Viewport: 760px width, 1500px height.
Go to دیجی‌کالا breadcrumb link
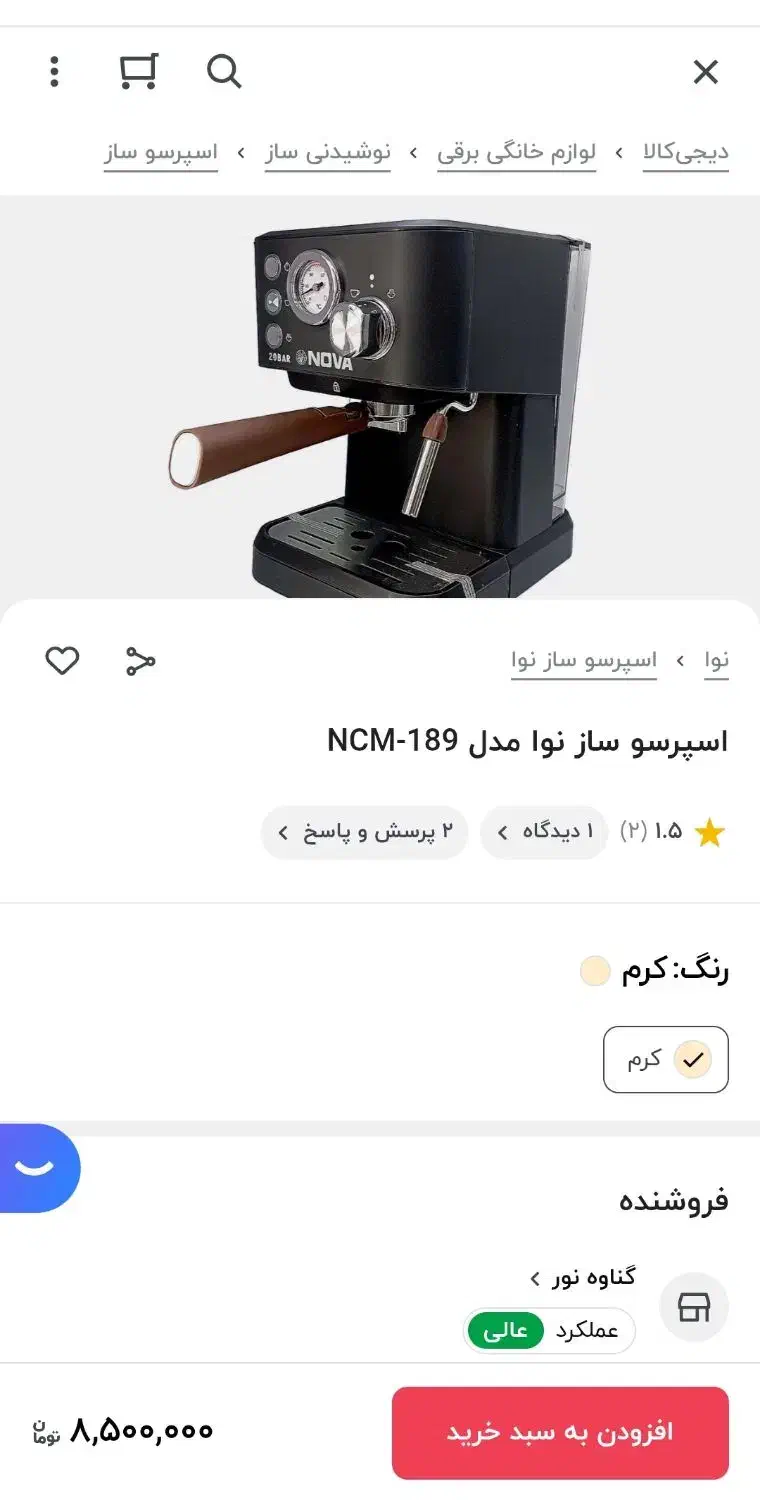(x=685, y=153)
